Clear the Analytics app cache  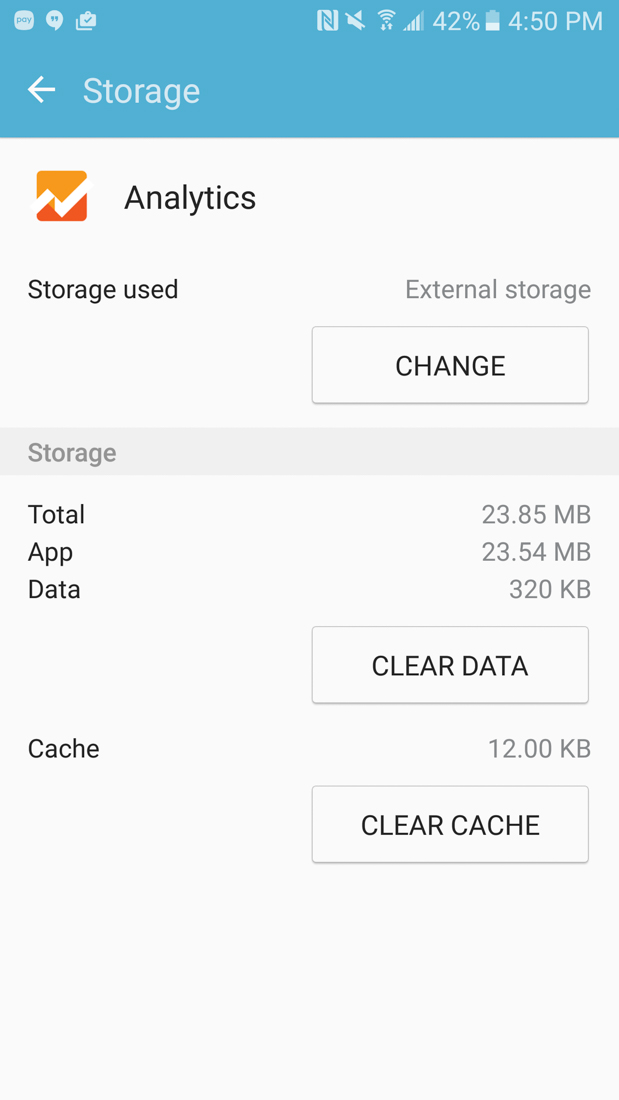450,824
